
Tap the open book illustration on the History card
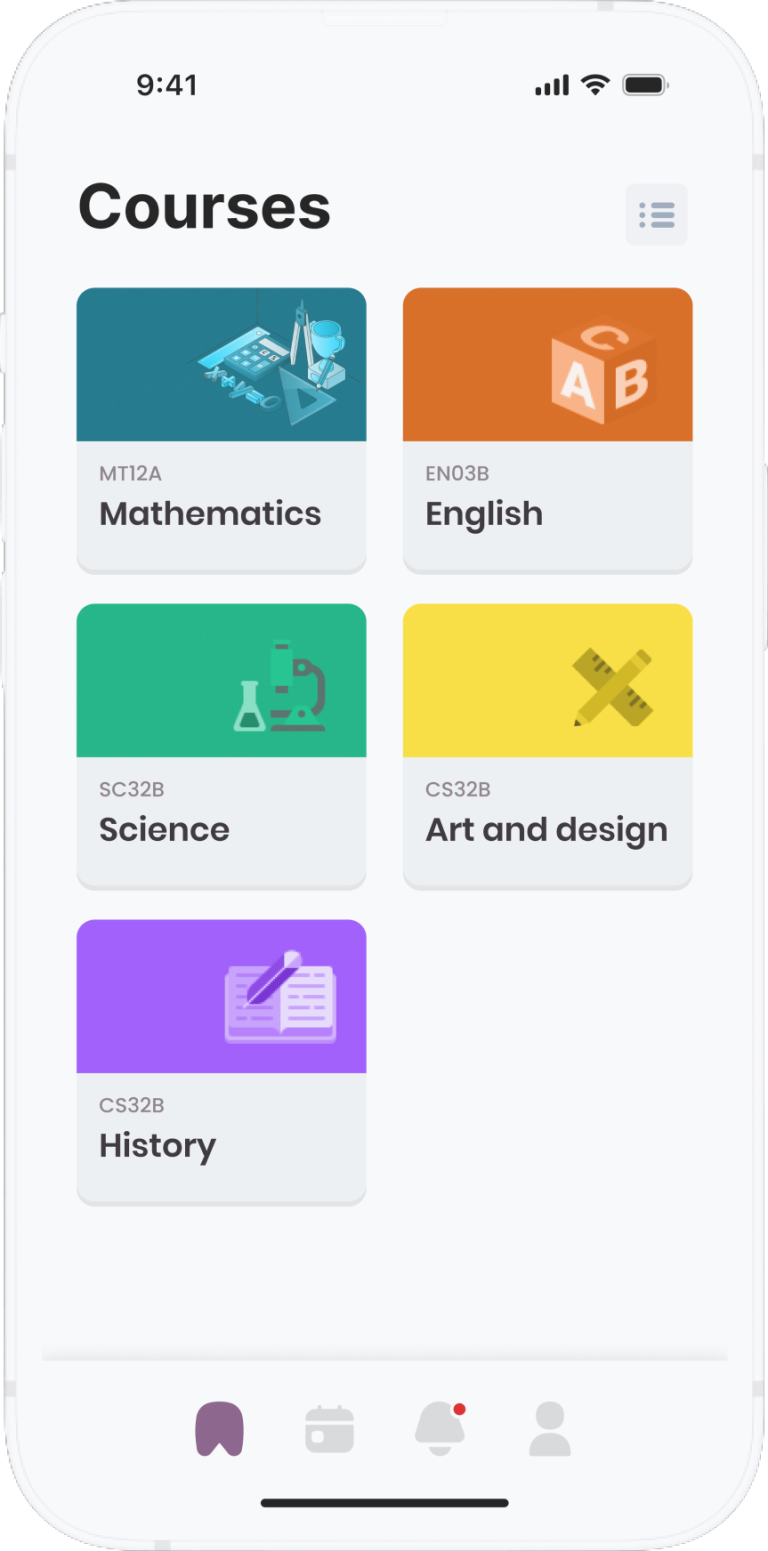(283, 997)
